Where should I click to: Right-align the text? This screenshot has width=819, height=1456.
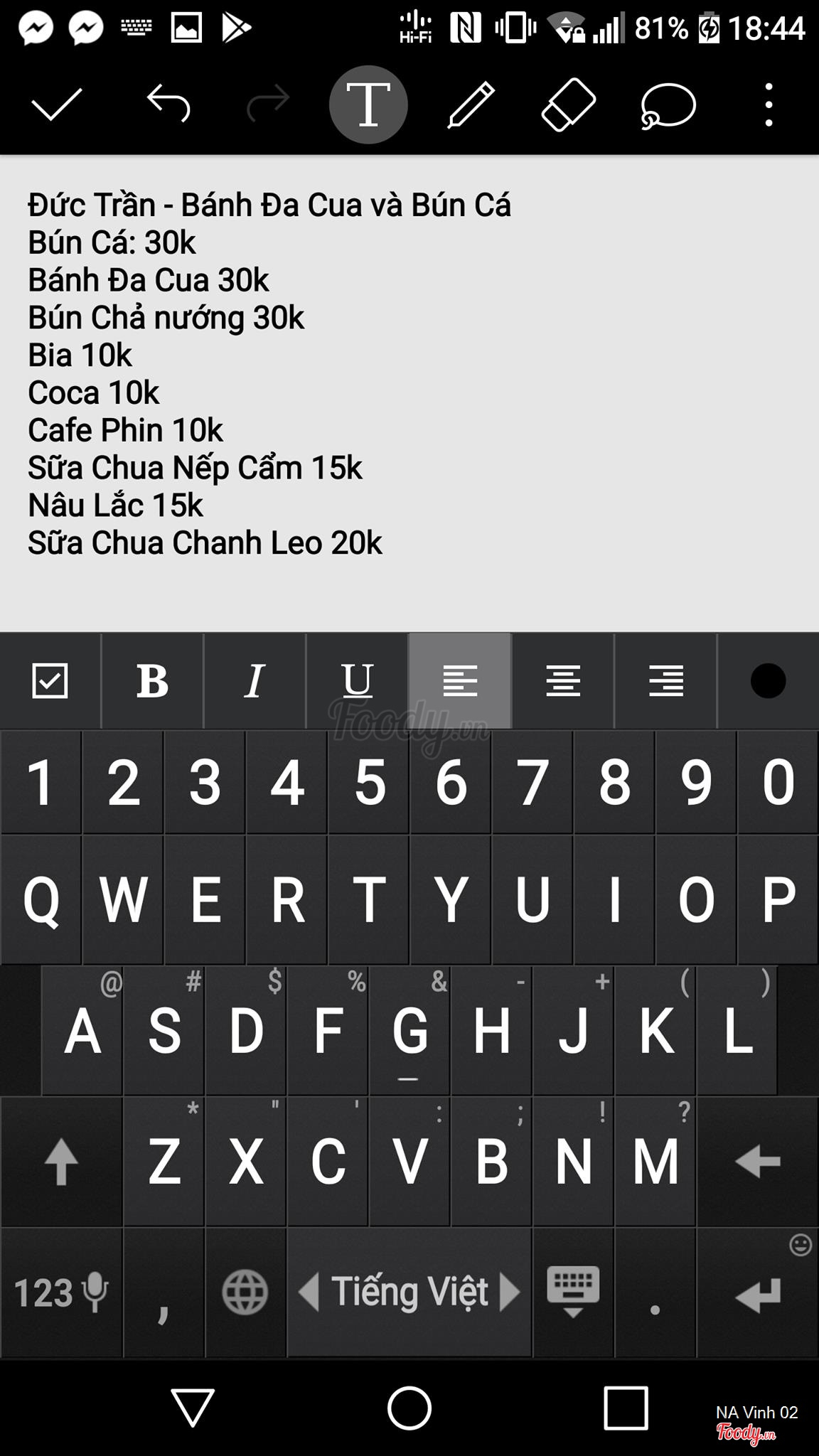666,681
